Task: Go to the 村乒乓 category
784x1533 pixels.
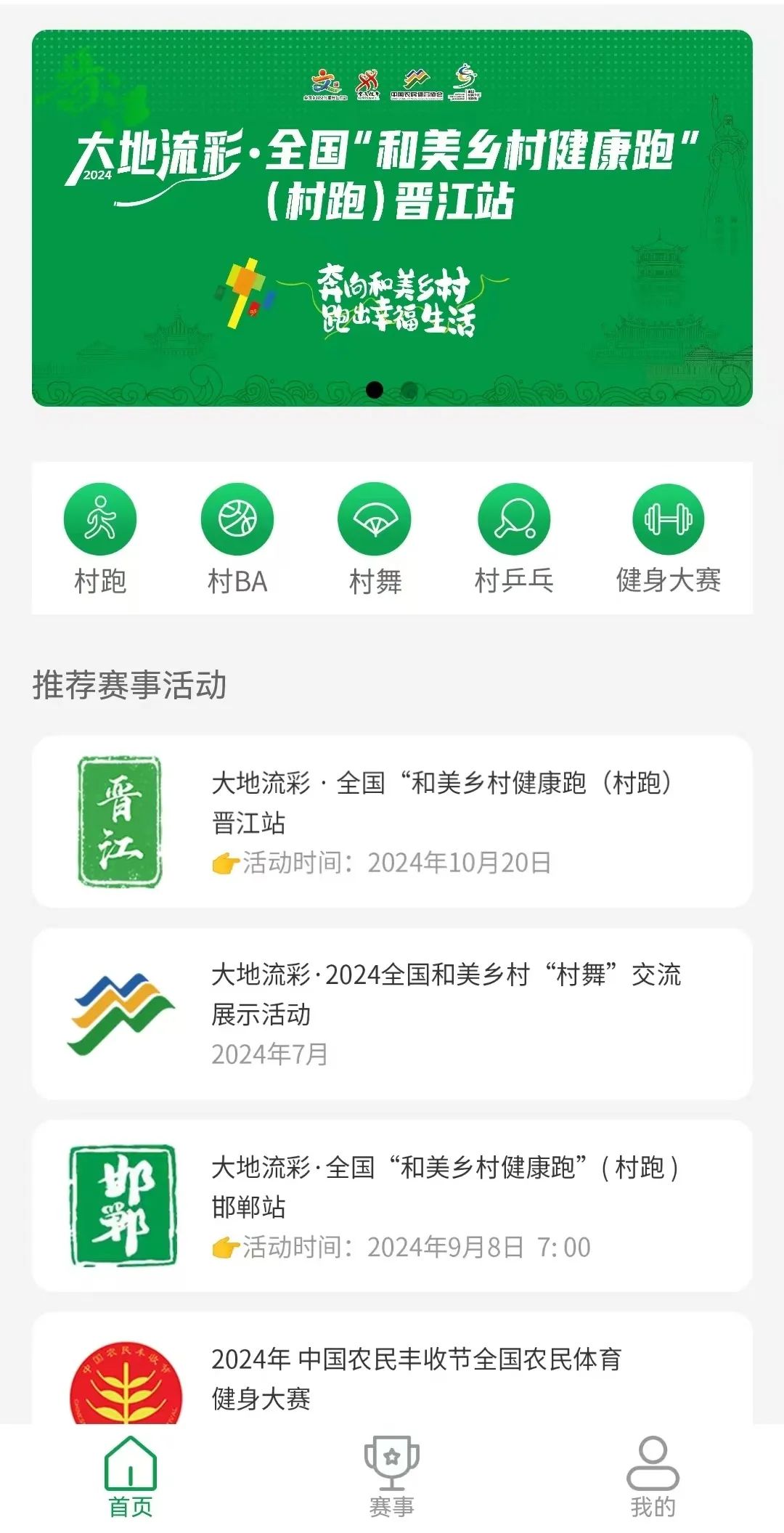Action: click(x=514, y=539)
